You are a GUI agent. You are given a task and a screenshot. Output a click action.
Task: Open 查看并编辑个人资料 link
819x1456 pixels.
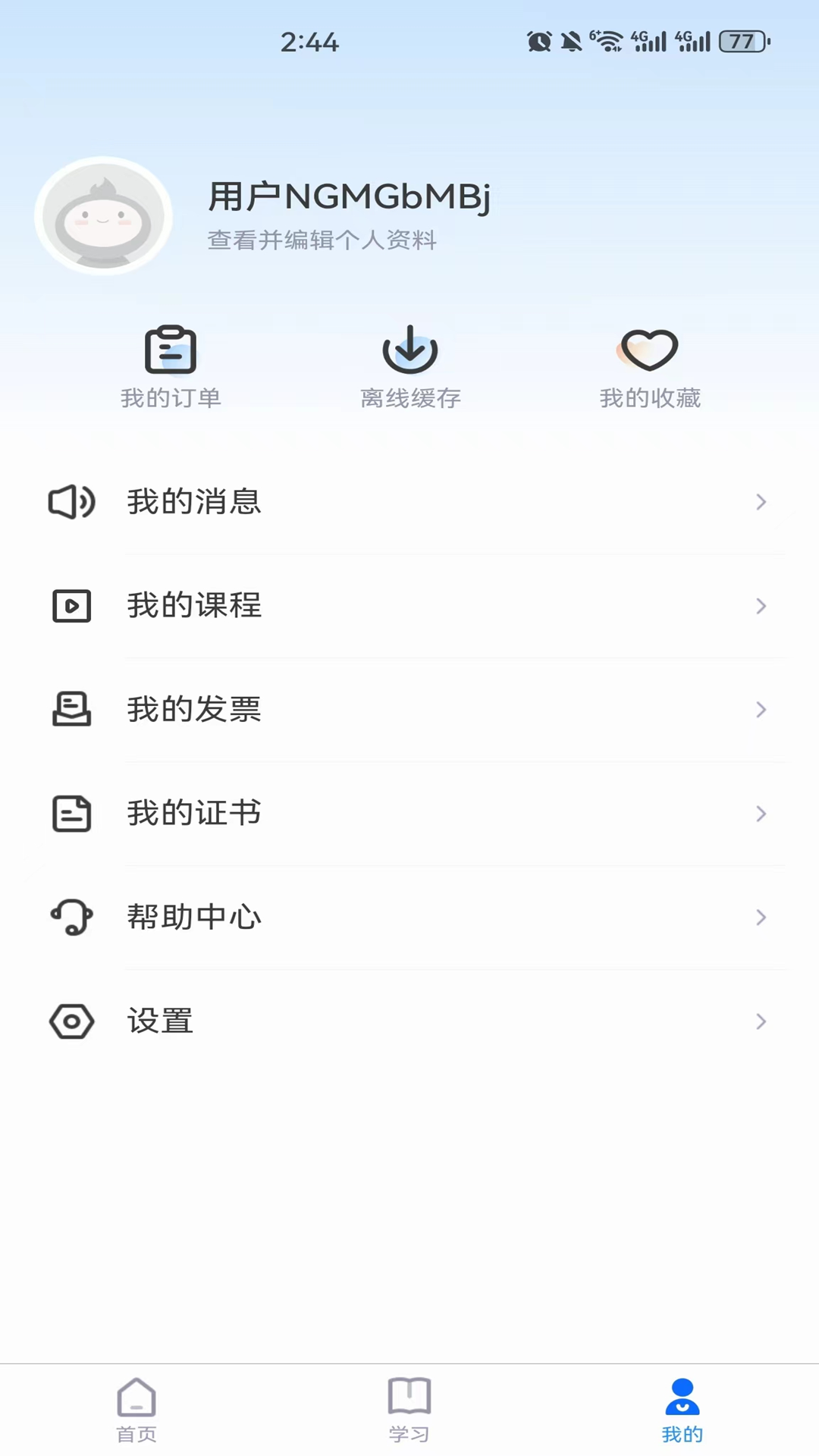pyautogui.click(x=321, y=240)
